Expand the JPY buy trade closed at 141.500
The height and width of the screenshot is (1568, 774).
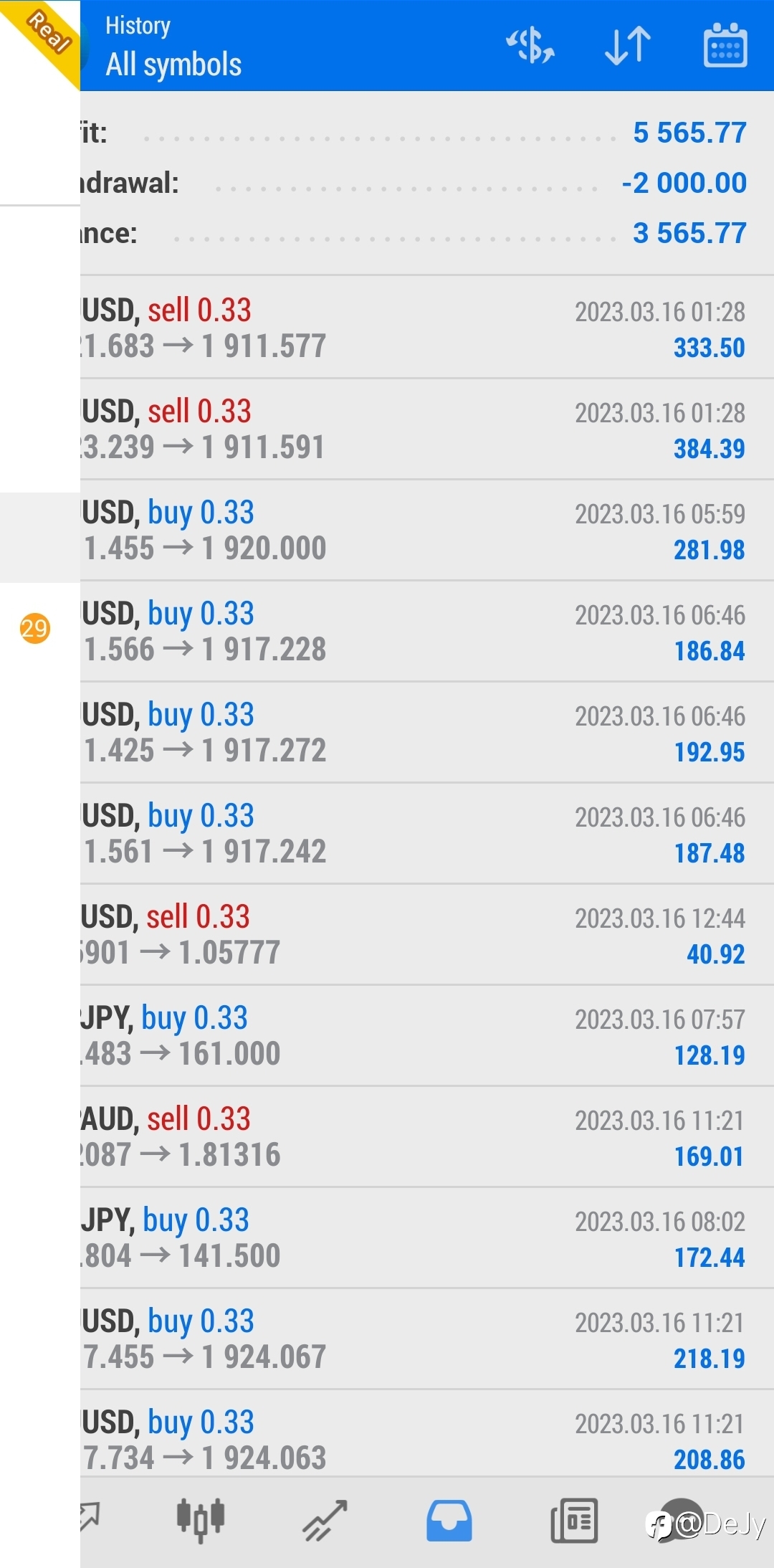coord(427,1237)
